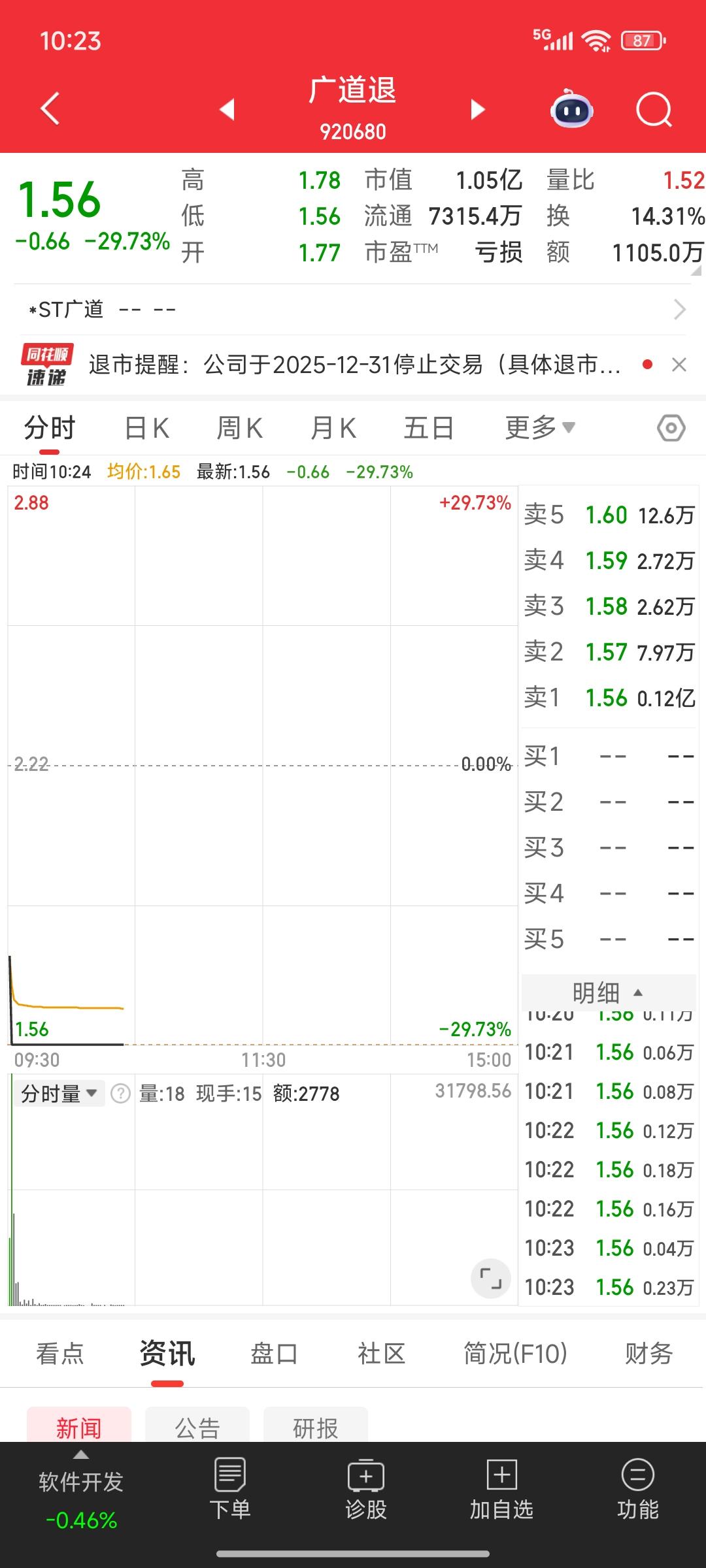Open volume help via question mark icon

pyautogui.click(x=120, y=1092)
